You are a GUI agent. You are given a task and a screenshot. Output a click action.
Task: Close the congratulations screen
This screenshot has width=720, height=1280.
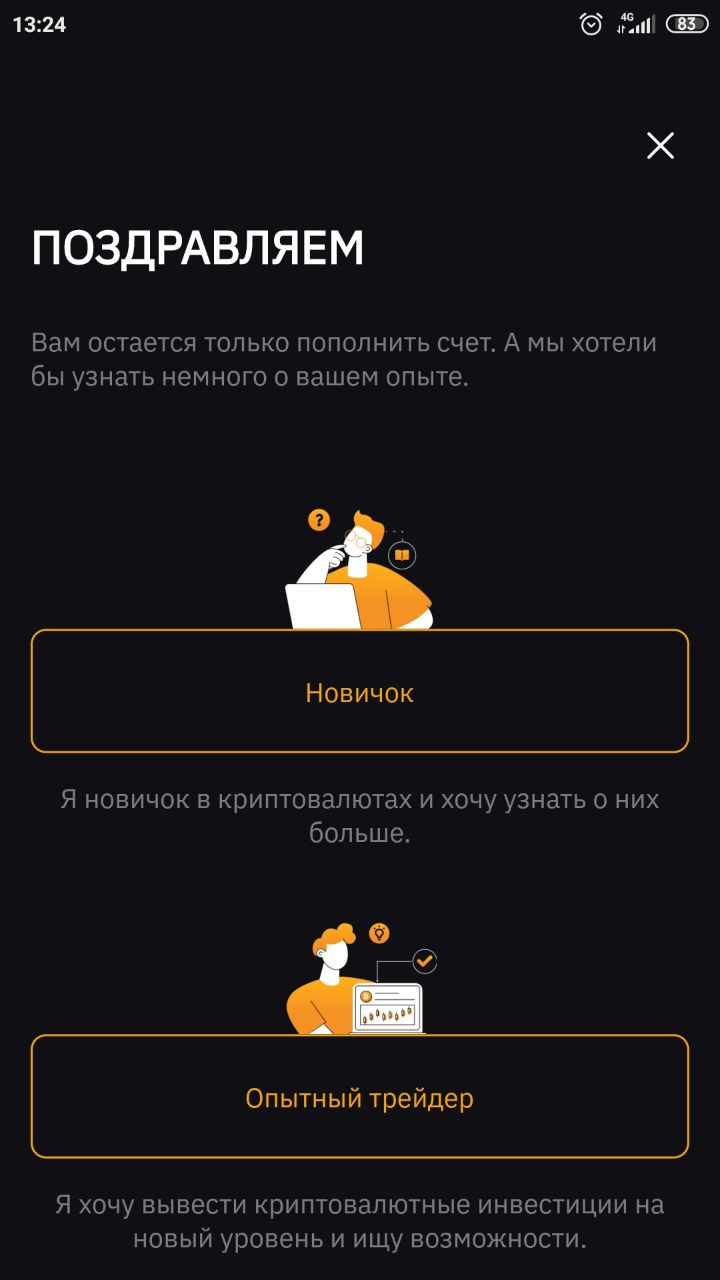pos(660,146)
